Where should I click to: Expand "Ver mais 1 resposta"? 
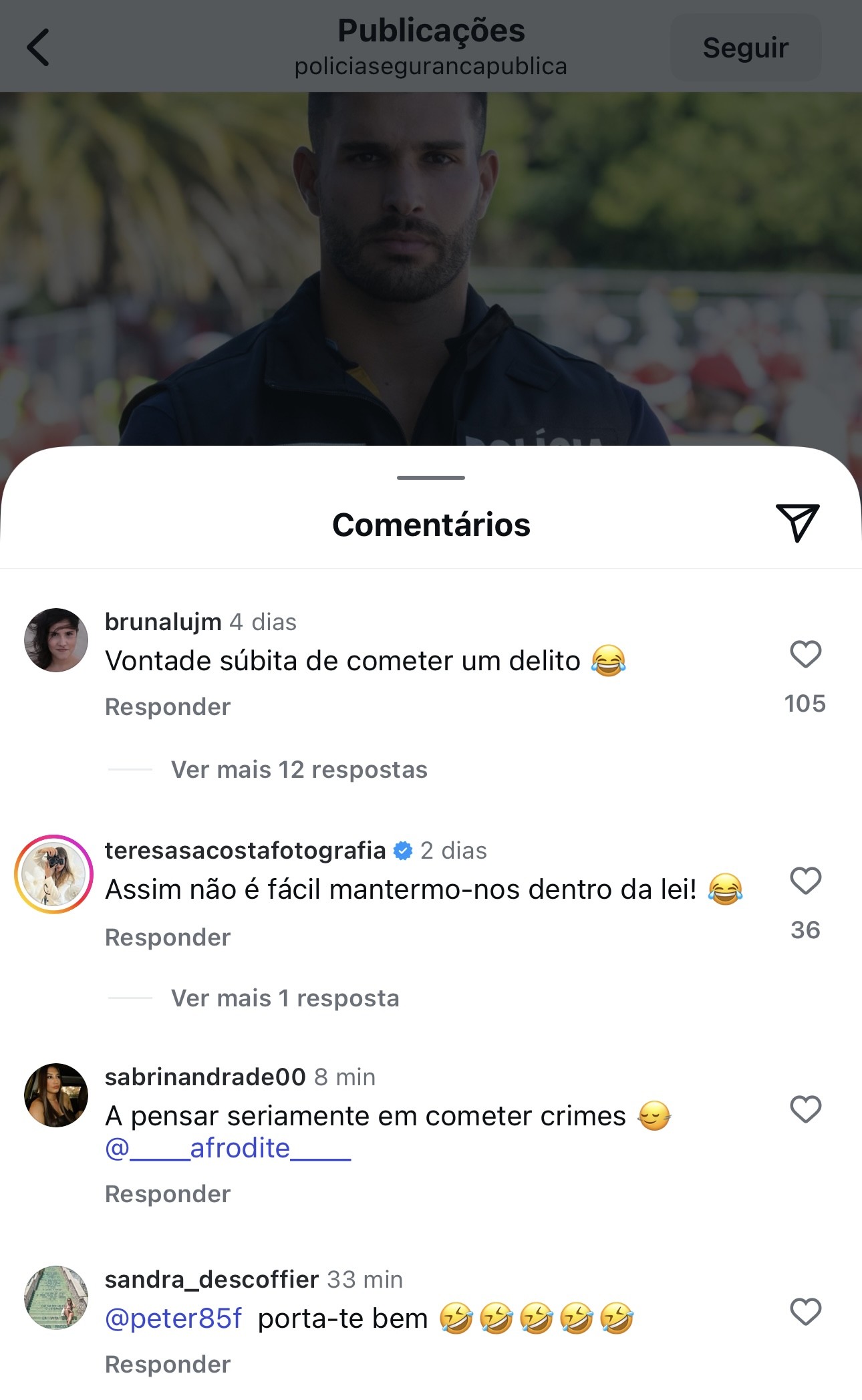(x=285, y=998)
